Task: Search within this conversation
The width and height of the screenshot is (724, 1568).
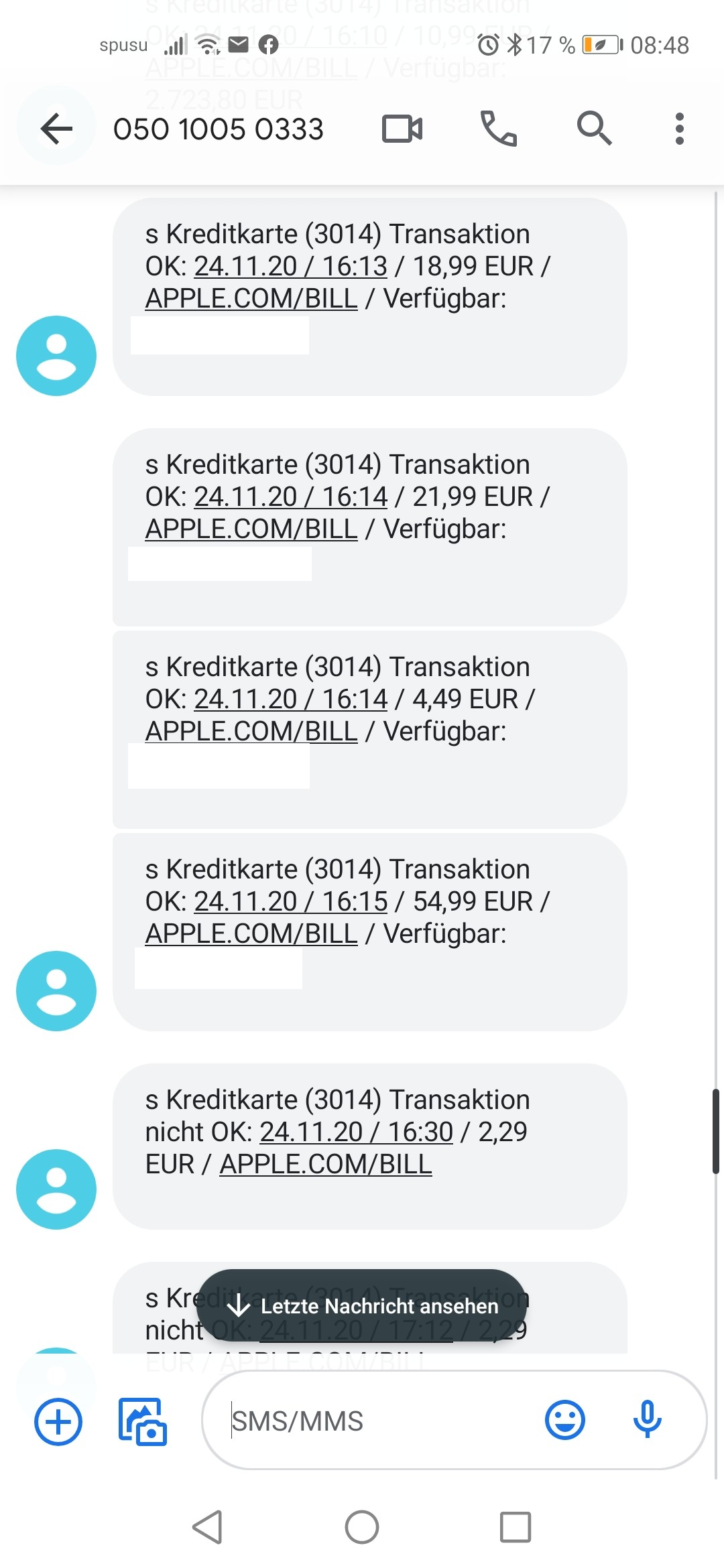Action: pos(594,128)
